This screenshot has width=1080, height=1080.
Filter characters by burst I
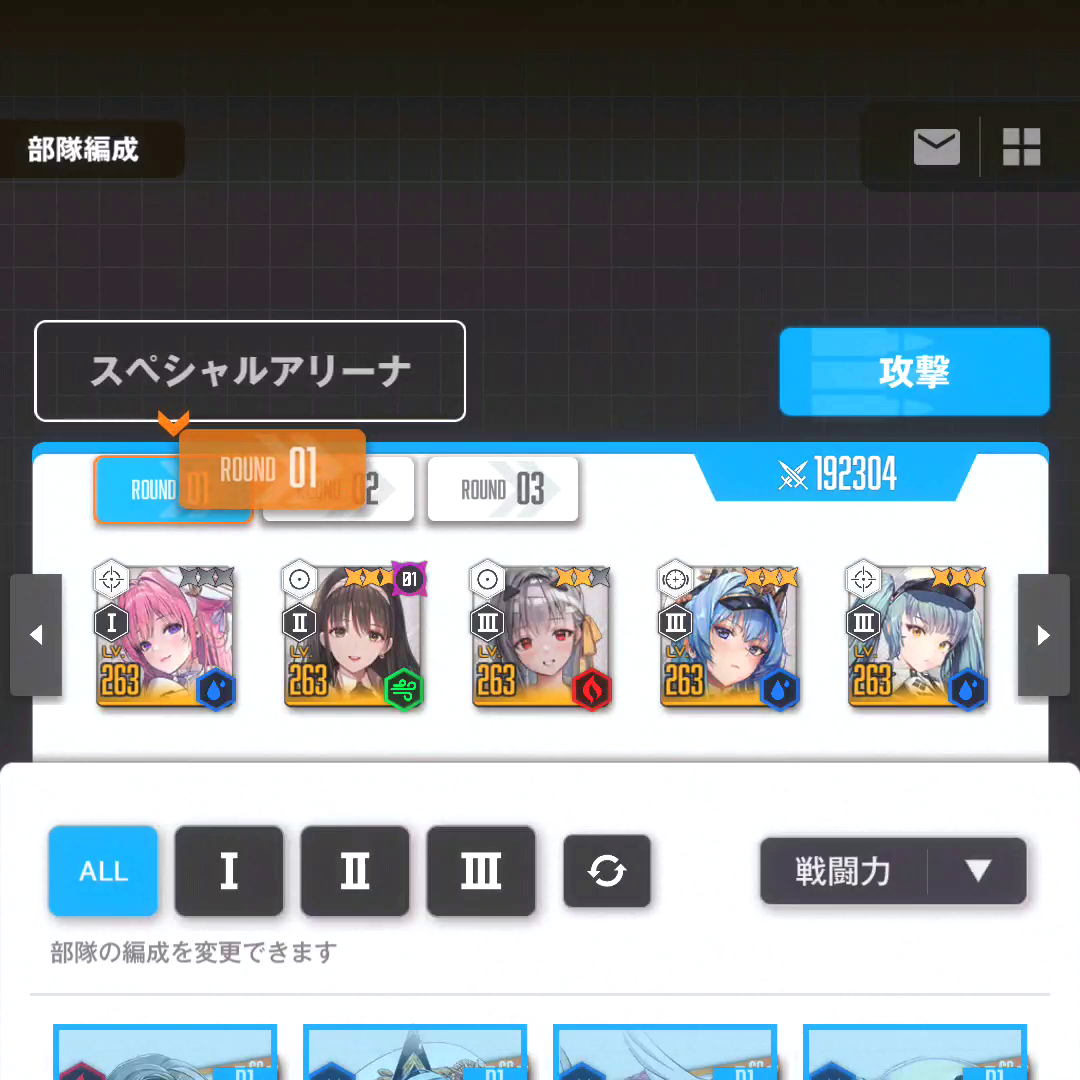pyautogui.click(x=229, y=871)
